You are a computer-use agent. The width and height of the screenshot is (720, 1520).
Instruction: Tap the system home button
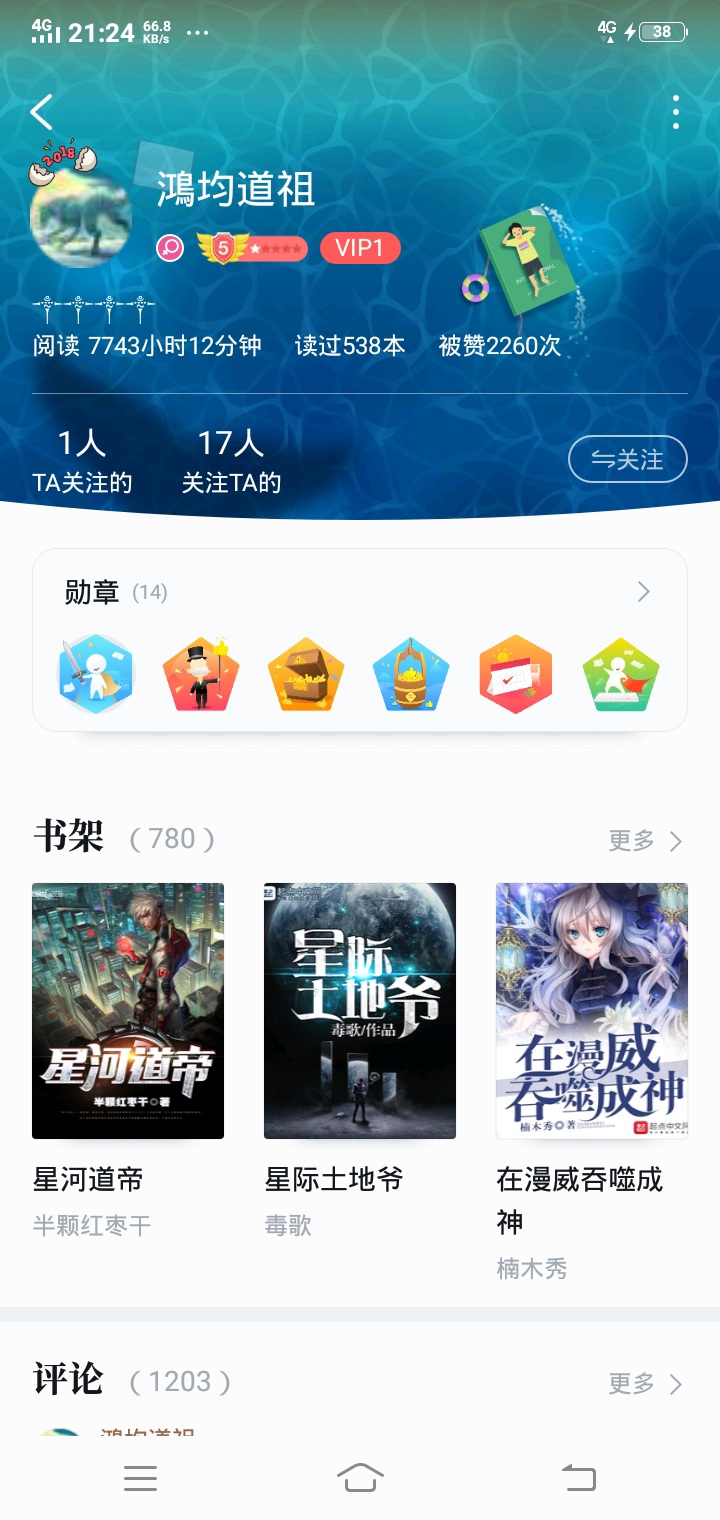[360, 1477]
